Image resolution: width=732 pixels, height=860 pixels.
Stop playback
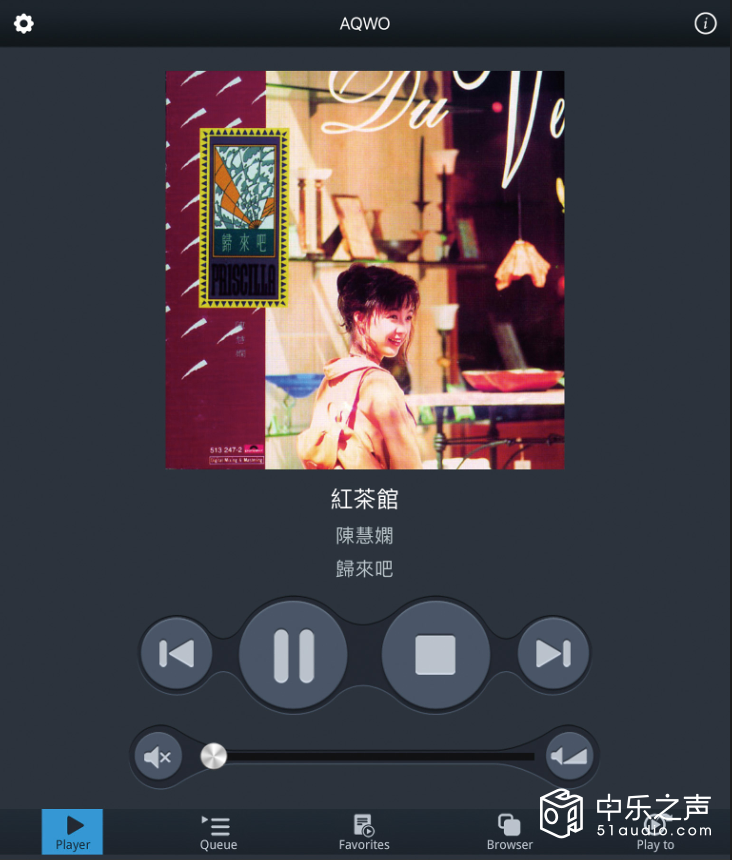coord(436,655)
